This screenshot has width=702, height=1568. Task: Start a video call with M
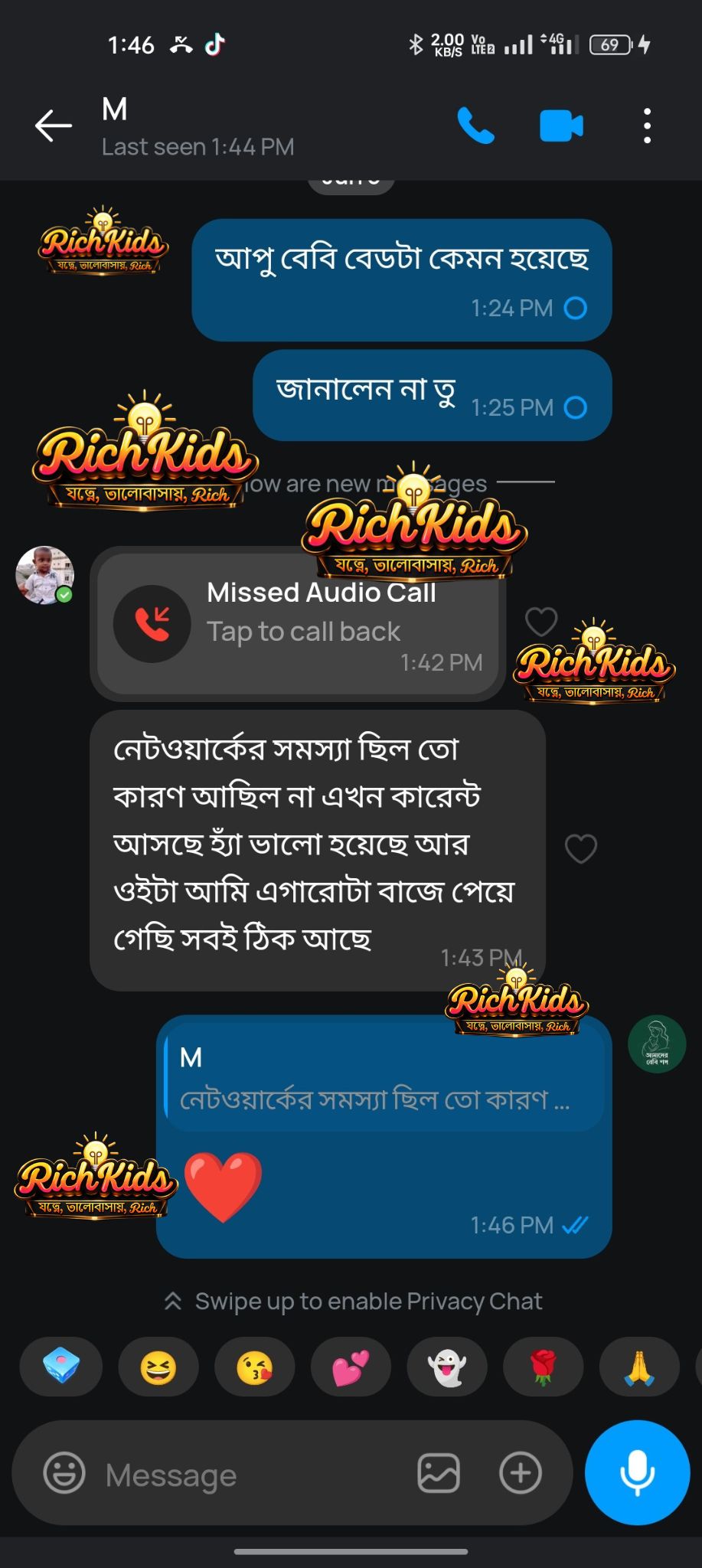tap(561, 126)
